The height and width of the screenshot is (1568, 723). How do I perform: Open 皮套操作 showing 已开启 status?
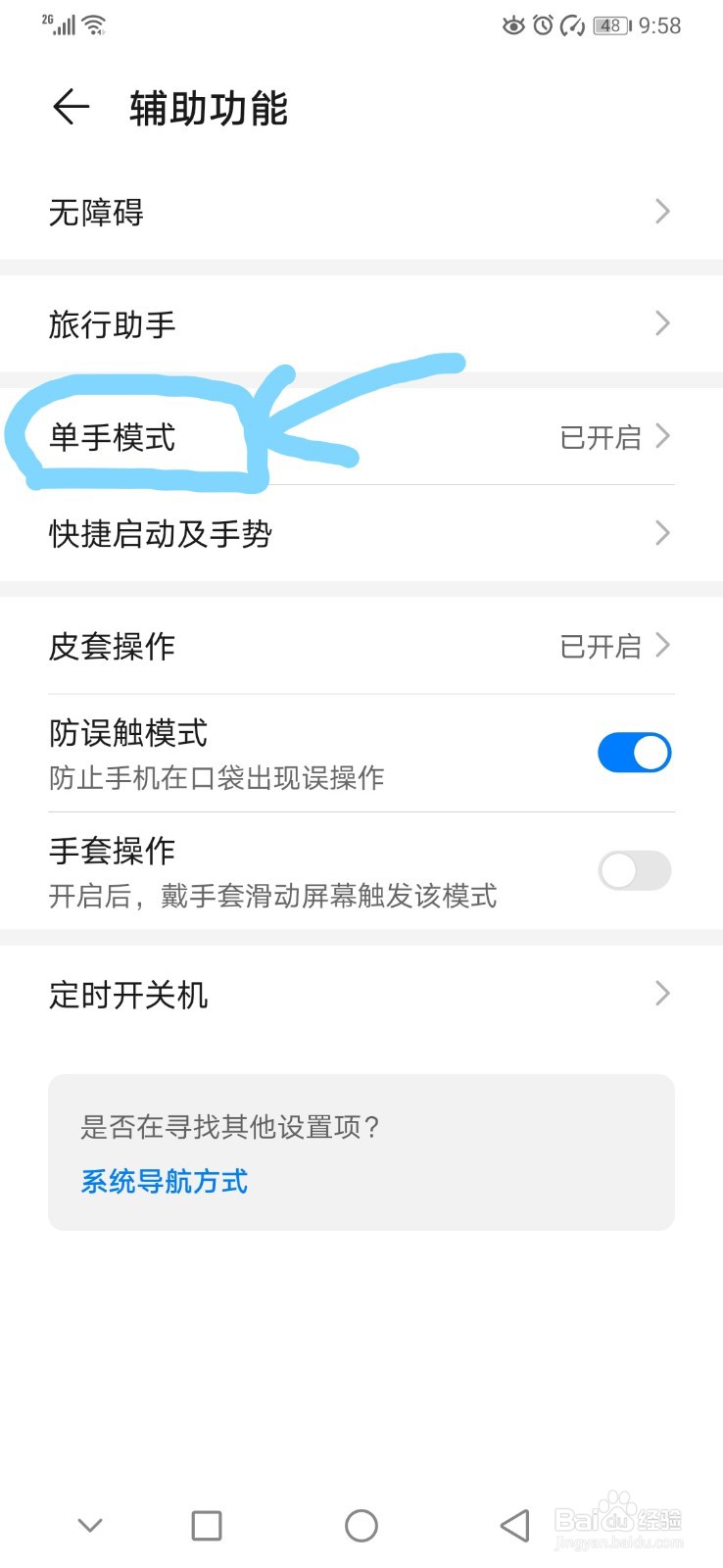[x=361, y=646]
